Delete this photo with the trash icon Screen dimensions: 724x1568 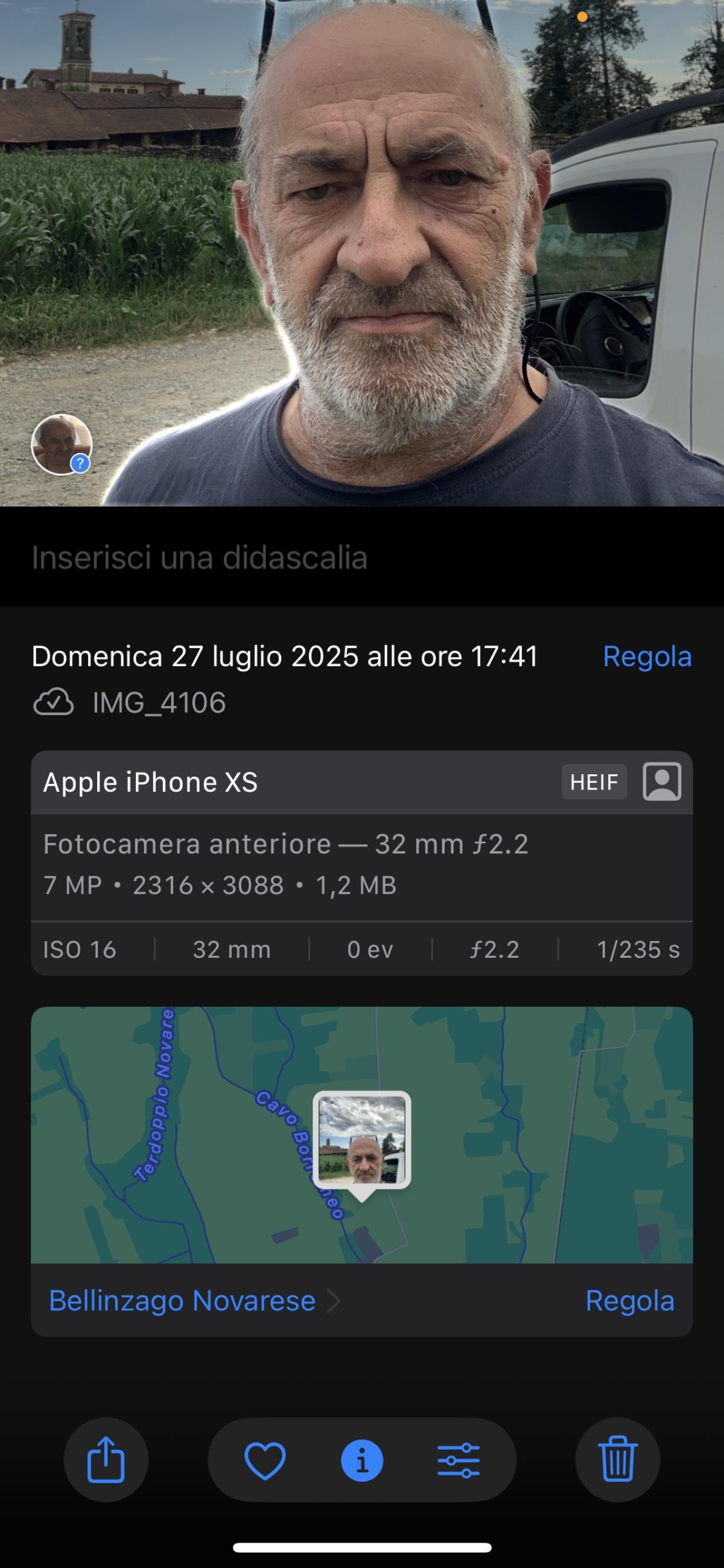[618, 1459]
